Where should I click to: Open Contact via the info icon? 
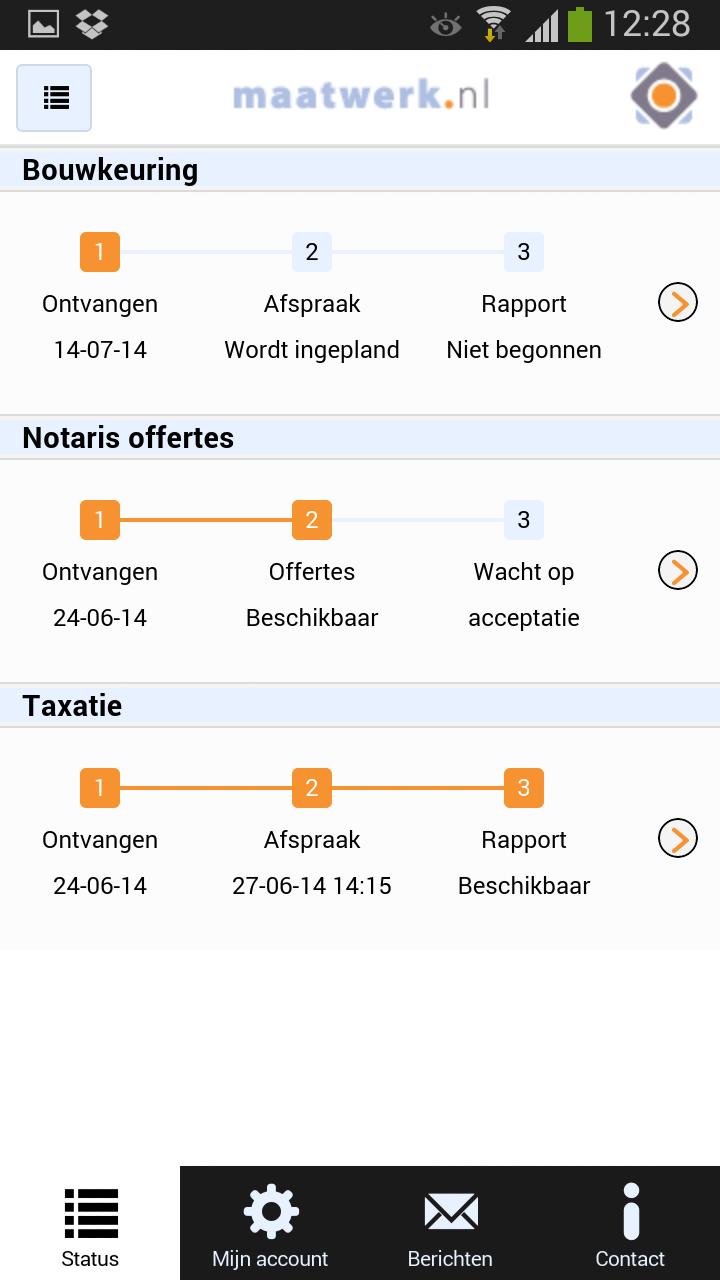[x=630, y=1210]
